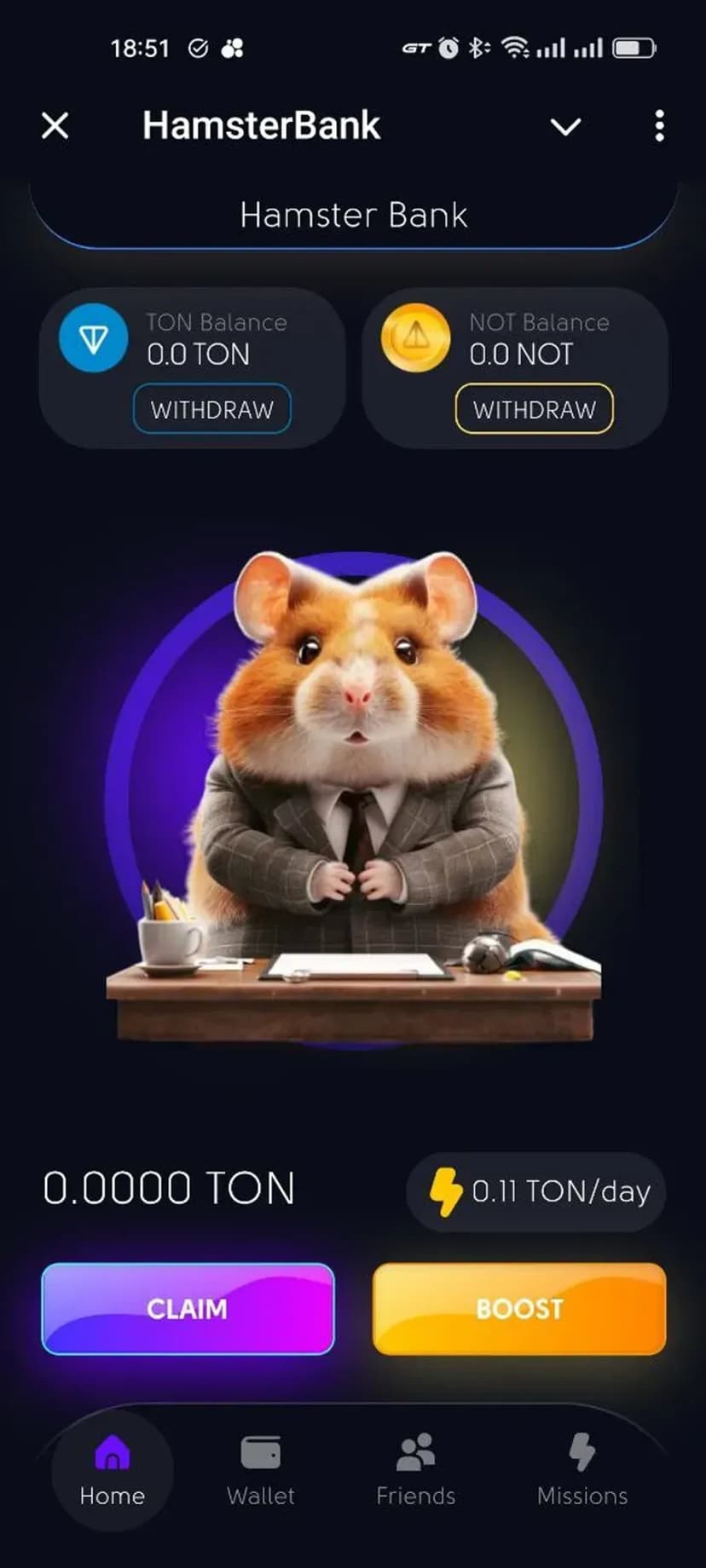
Task: Hit the orange Boost button
Action: point(518,1308)
